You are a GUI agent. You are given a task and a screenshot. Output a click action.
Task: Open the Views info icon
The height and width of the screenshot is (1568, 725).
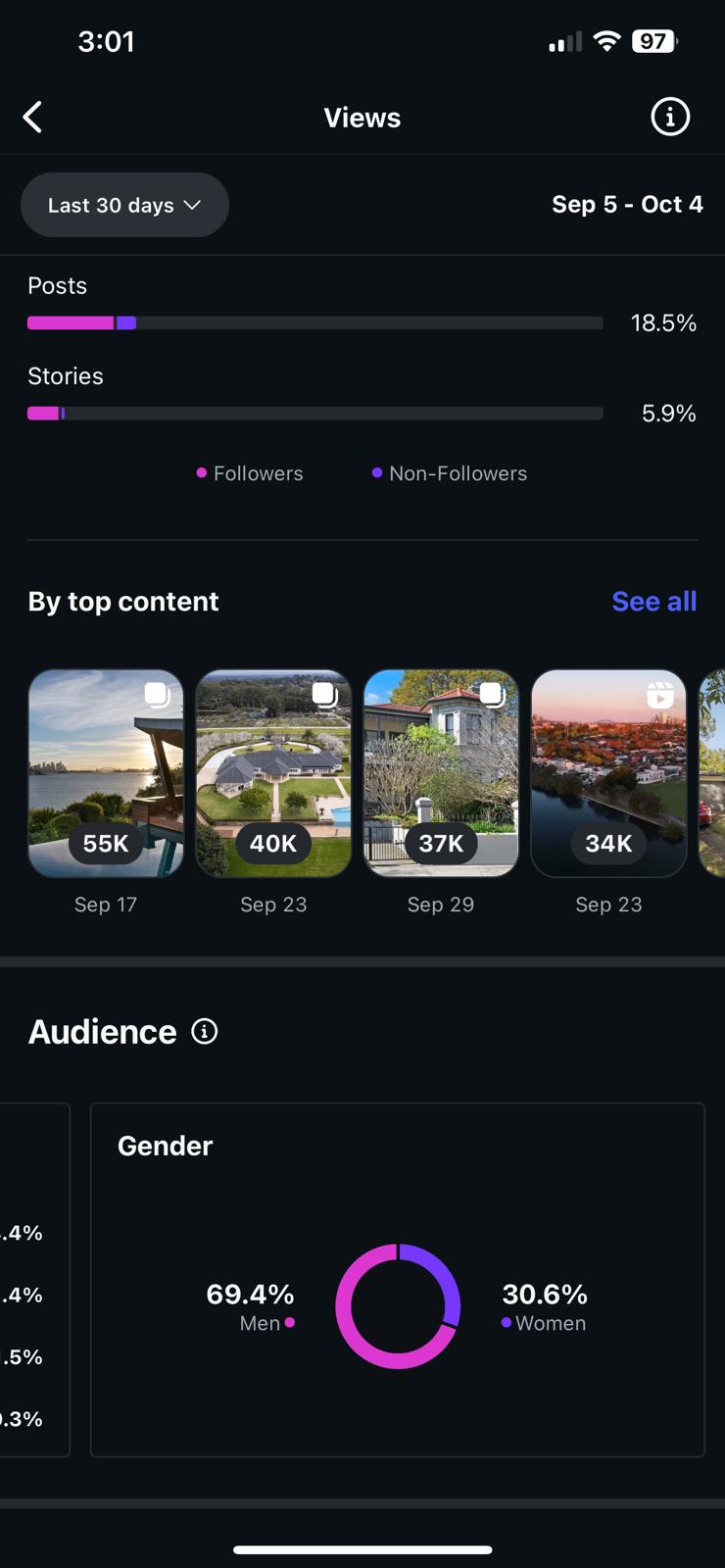click(670, 118)
